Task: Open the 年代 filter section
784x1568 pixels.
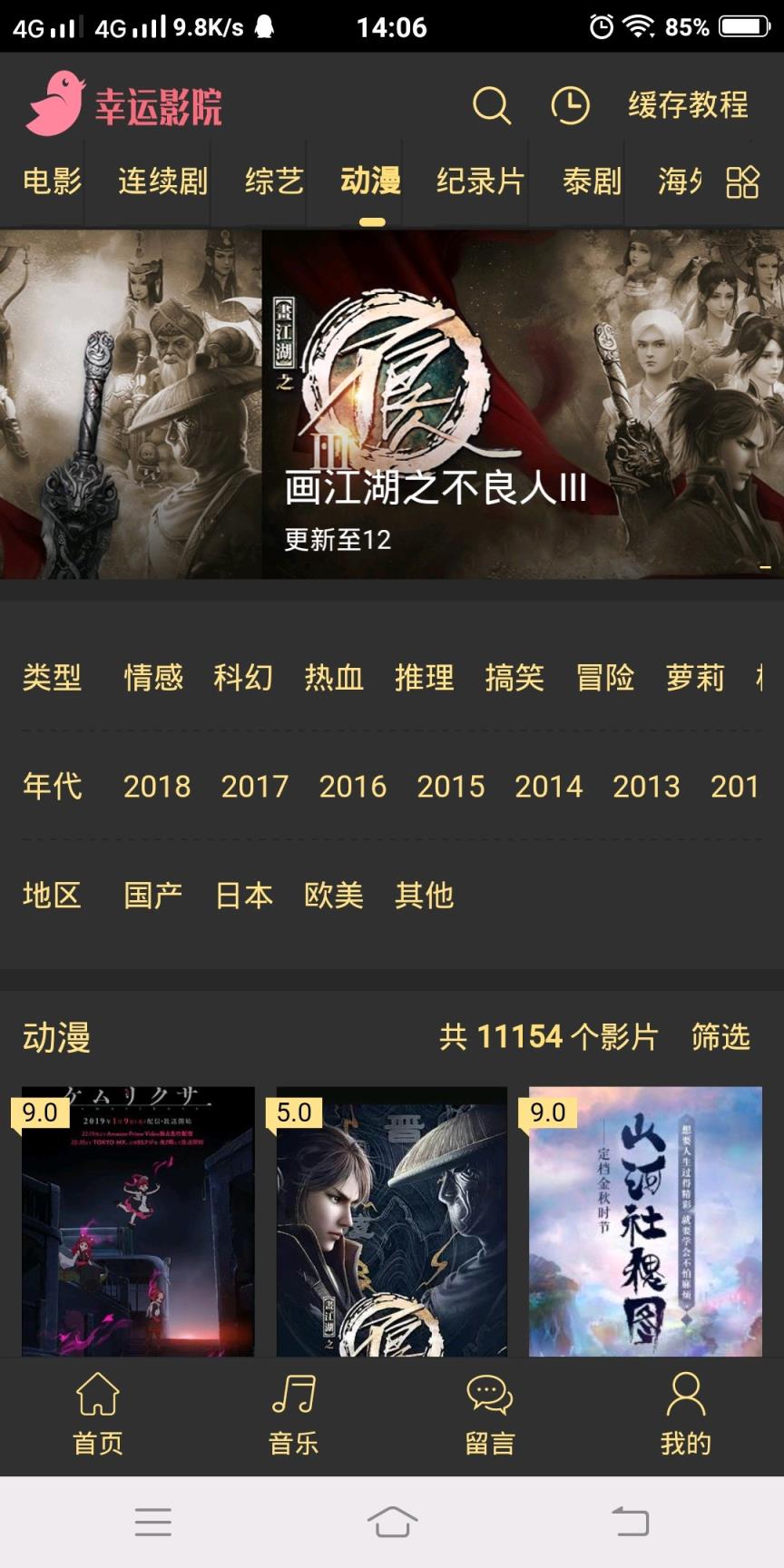Action: [53, 787]
